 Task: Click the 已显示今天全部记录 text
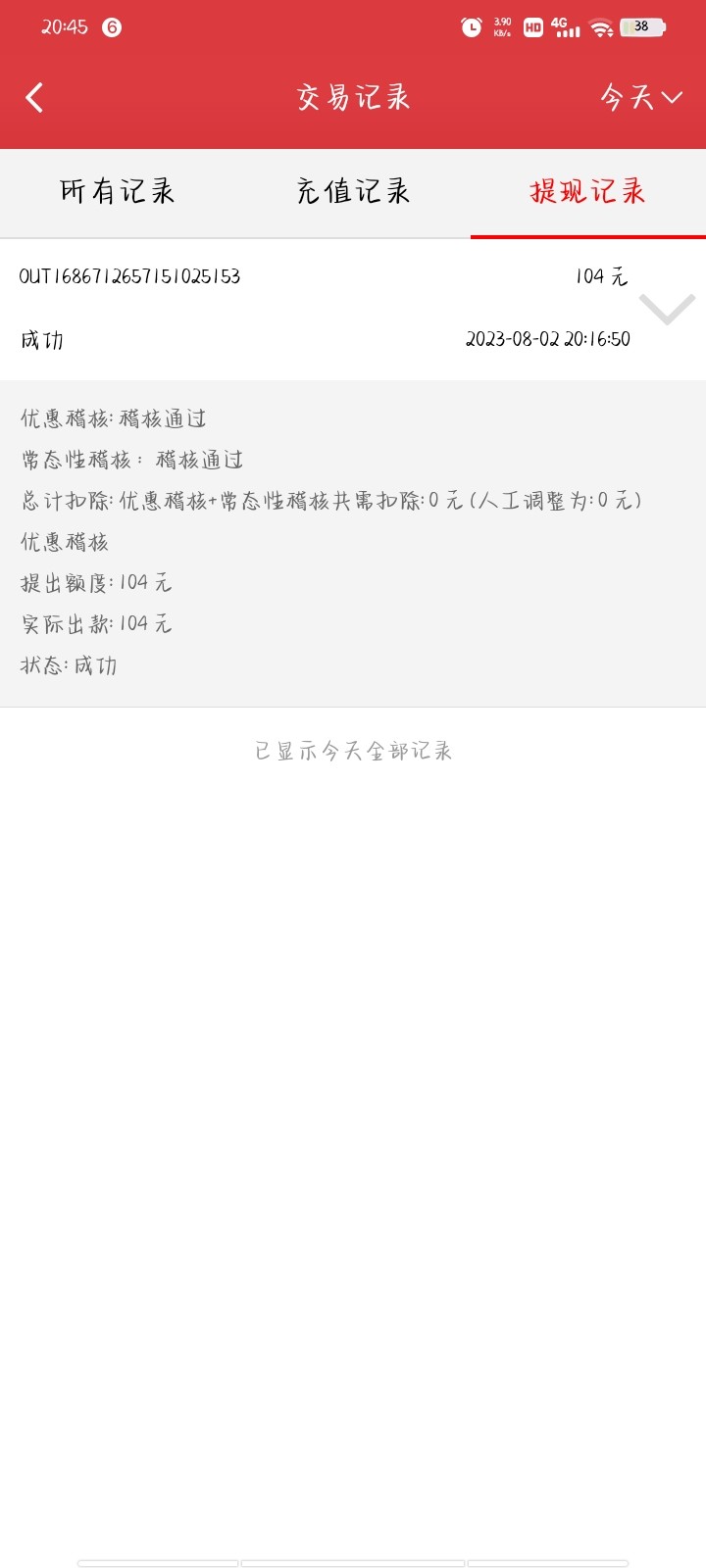pyautogui.click(x=353, y=752)
